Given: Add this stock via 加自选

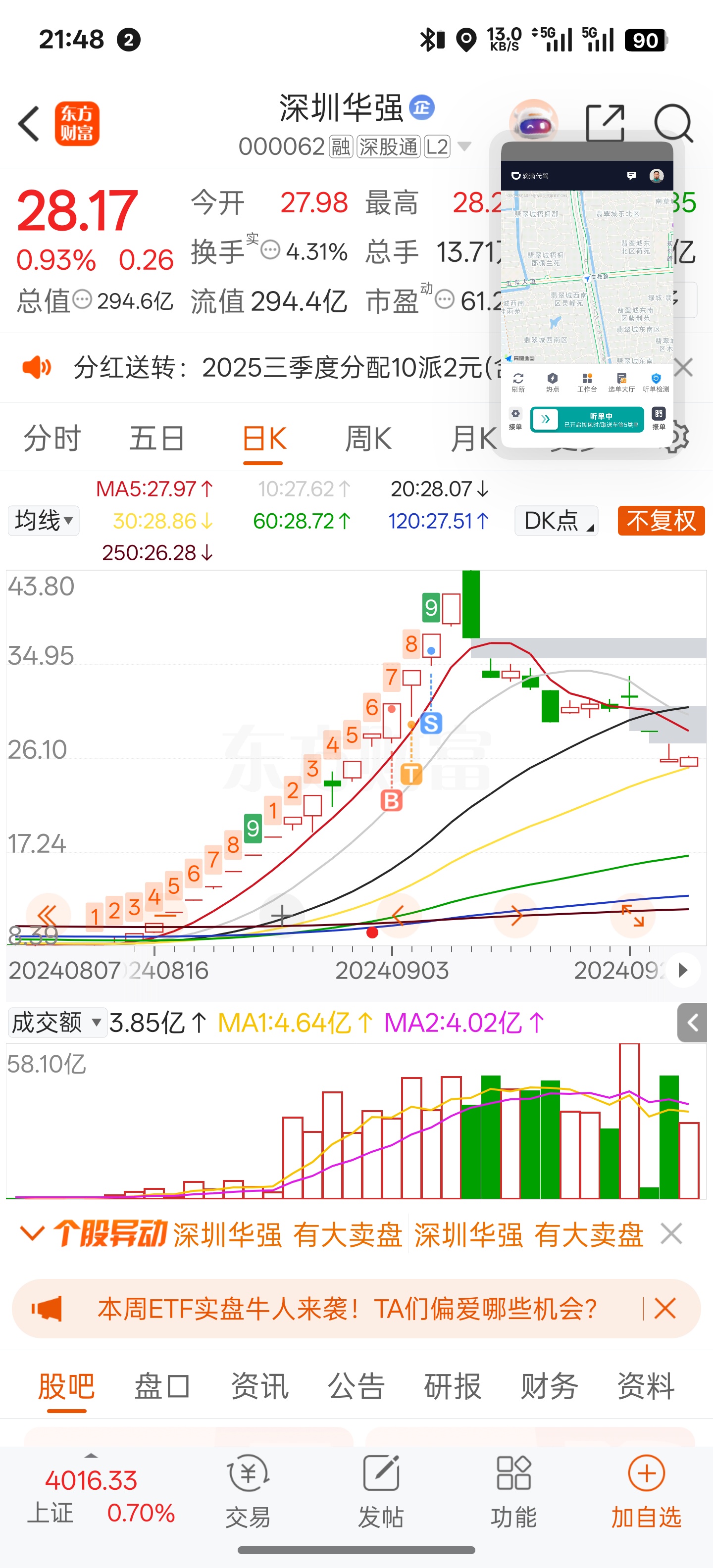Looking at the screenshot, I should [646, 1491].
